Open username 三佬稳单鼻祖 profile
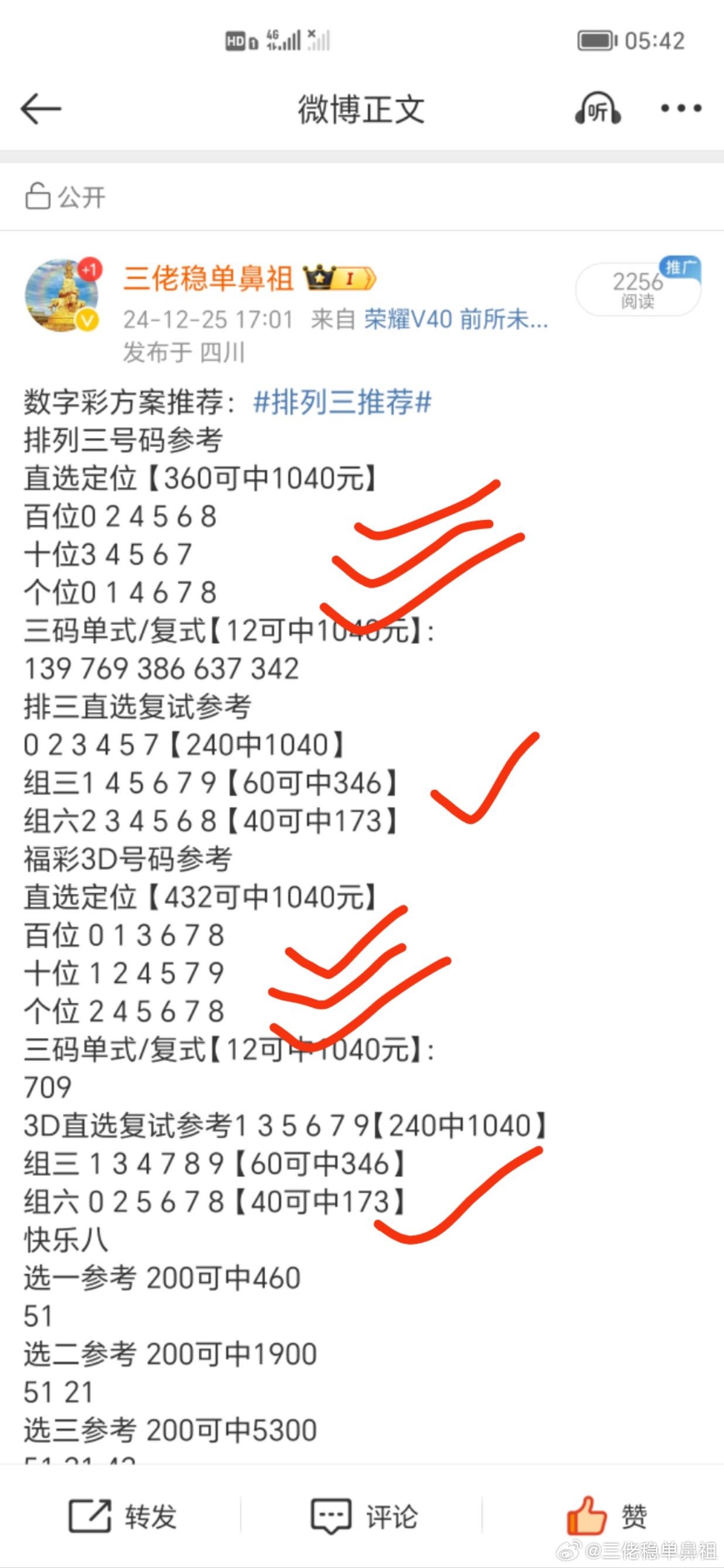 click(209, 279)
